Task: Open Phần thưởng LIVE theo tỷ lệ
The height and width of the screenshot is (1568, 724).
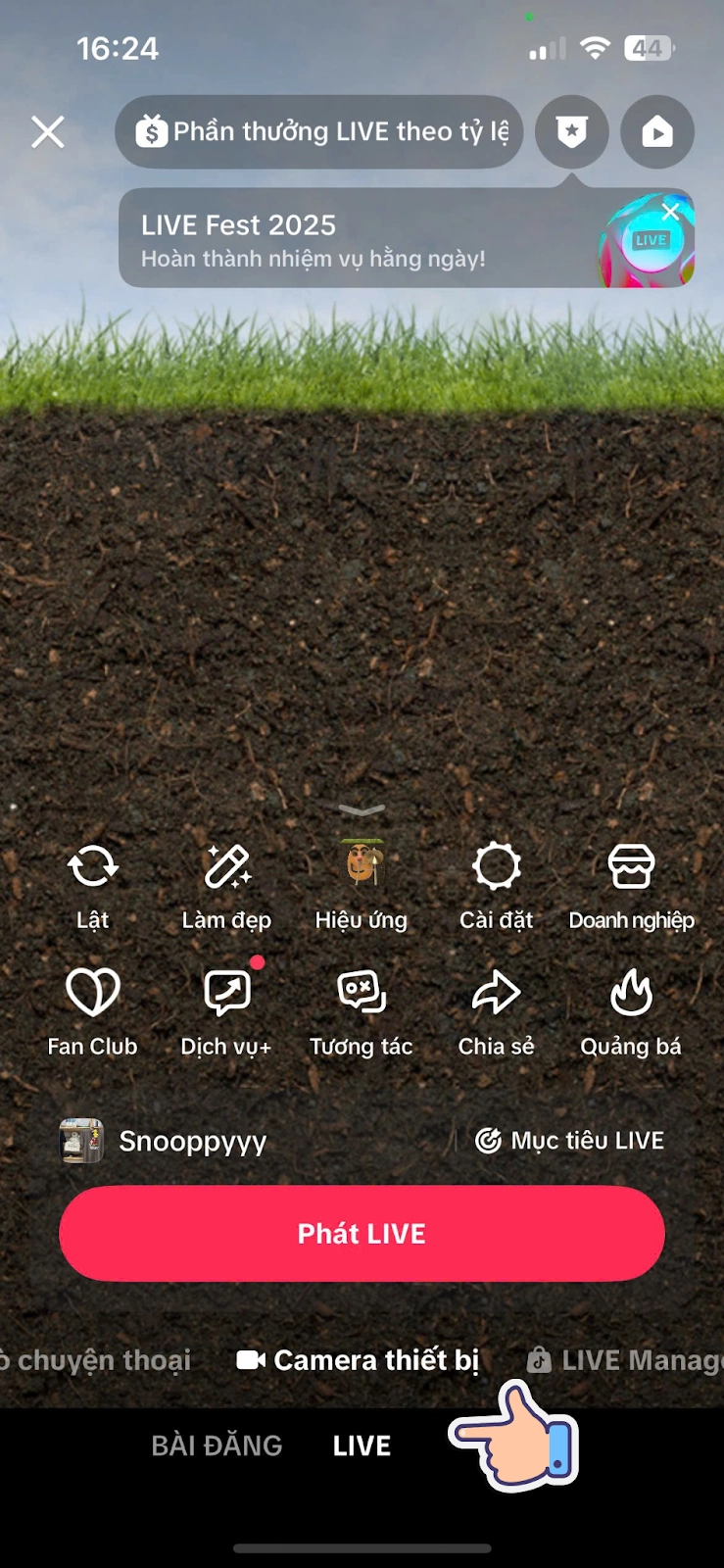Action: pyautogui.click(x=319, y=131)
